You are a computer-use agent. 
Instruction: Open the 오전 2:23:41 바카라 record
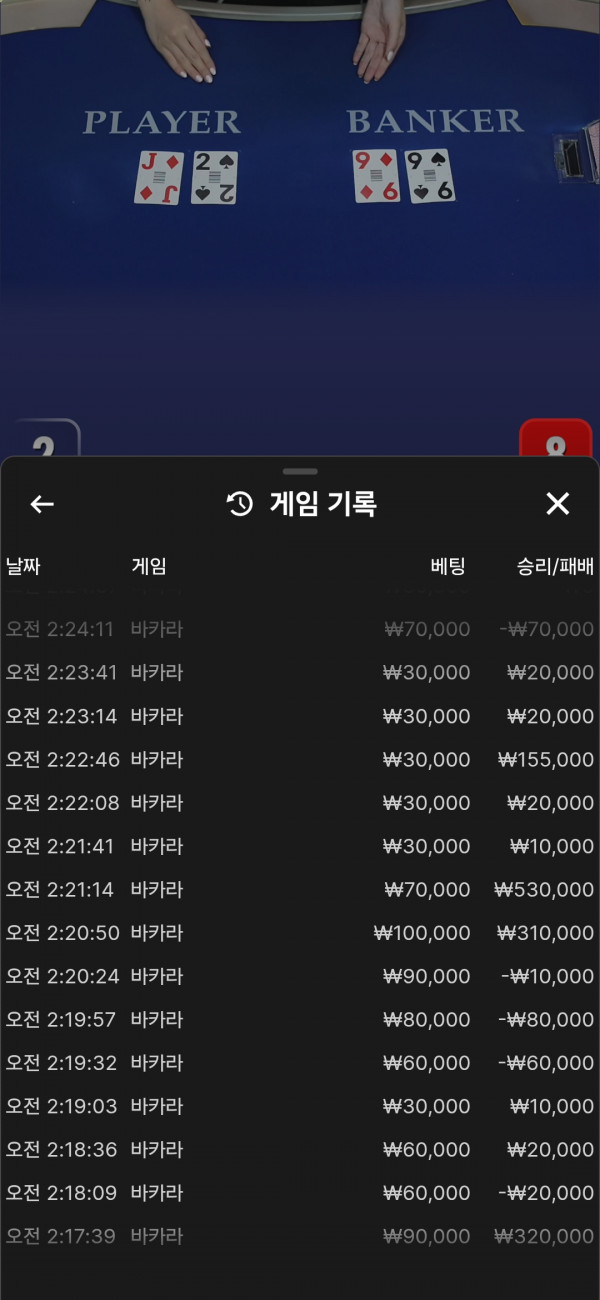[x=300, y=673]
